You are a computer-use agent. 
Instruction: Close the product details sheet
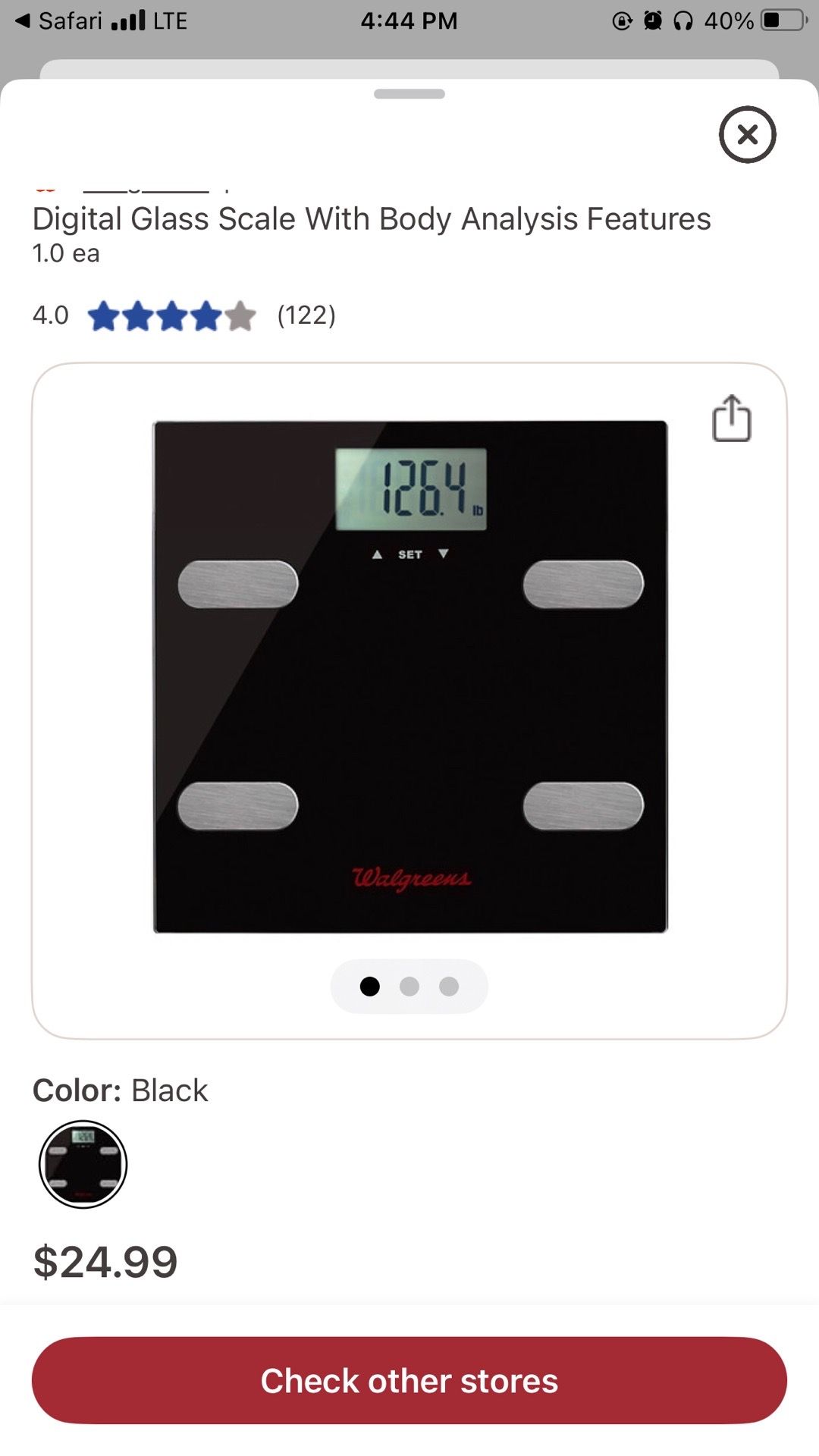pos(747,135)
